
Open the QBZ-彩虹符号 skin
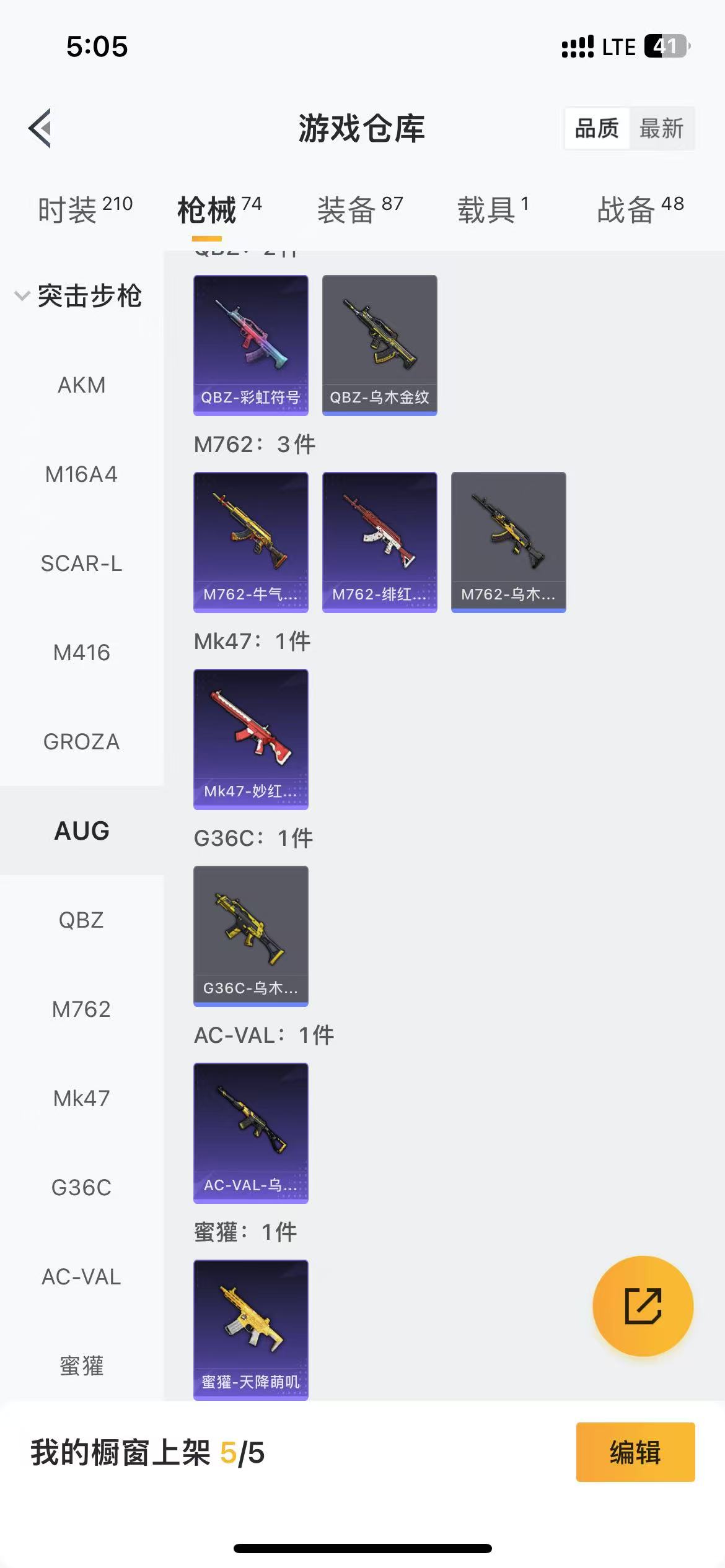251,346
